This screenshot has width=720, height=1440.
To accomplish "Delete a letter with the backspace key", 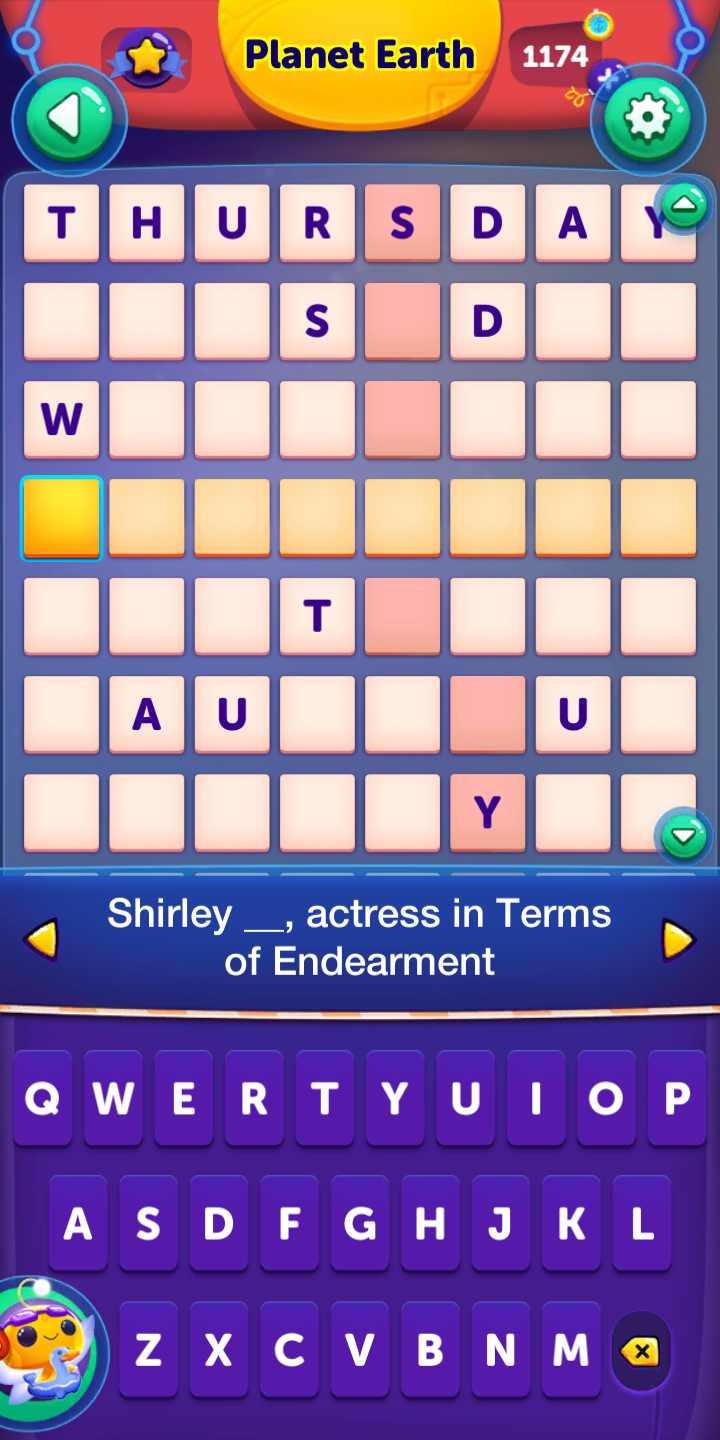I will [x=640, y=1352].
